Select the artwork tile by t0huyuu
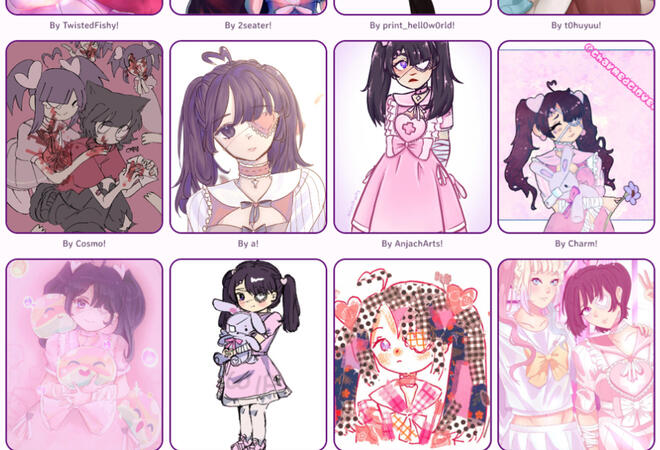This screenshot has height=450, width=660. (576, 7)
